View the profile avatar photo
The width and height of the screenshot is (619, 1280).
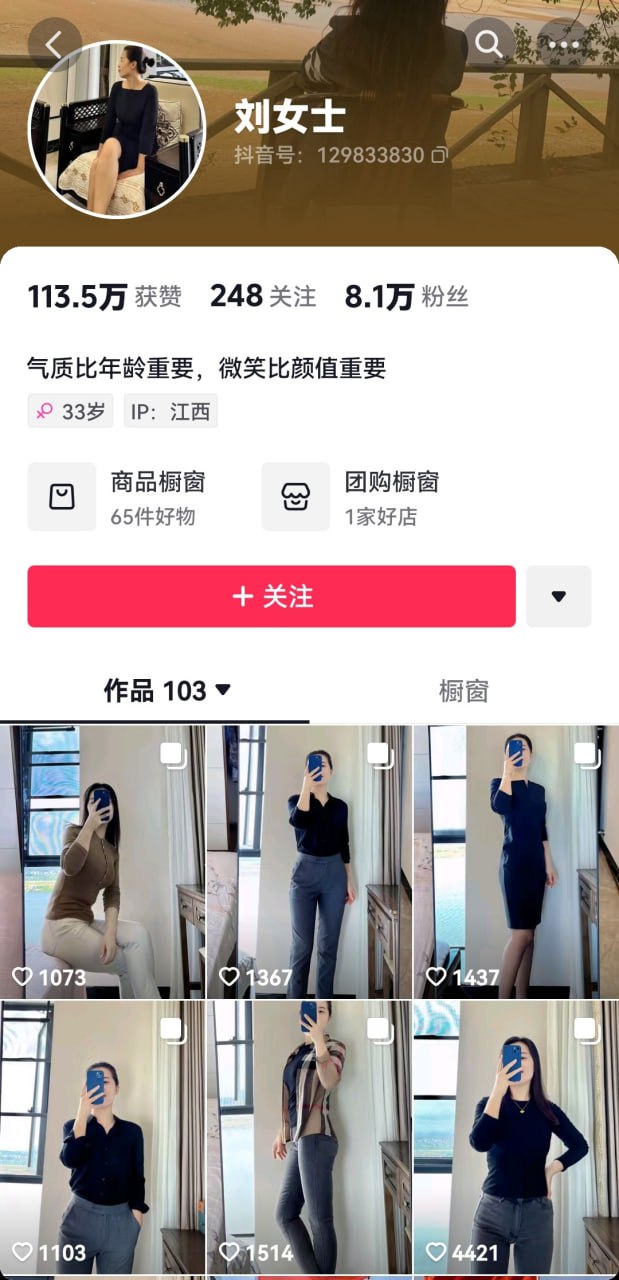(x=116, y=129)
